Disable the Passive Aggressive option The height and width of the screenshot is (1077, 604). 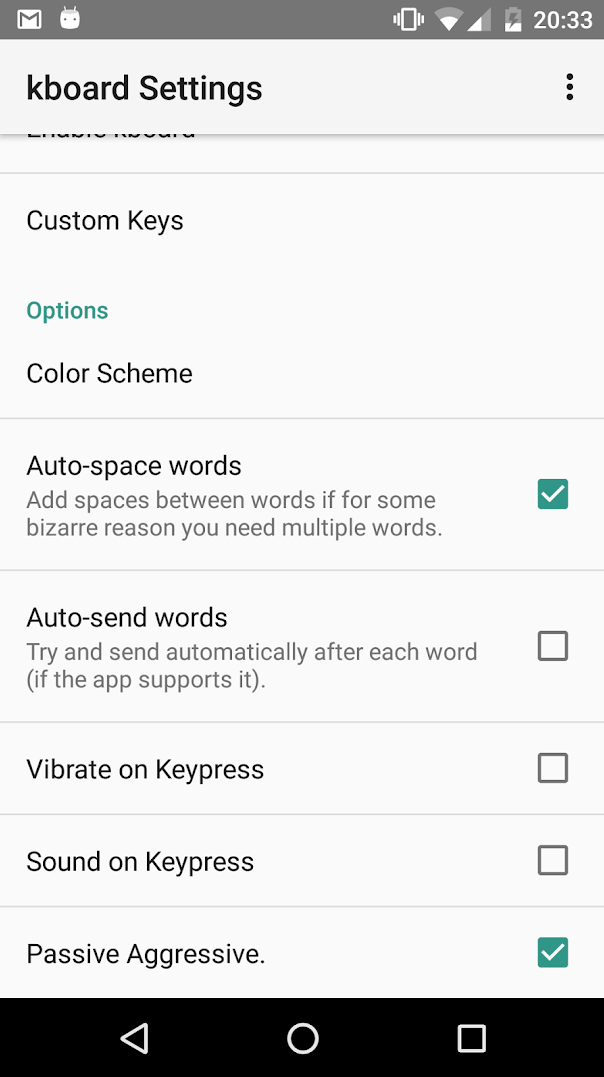click(552, 952)
